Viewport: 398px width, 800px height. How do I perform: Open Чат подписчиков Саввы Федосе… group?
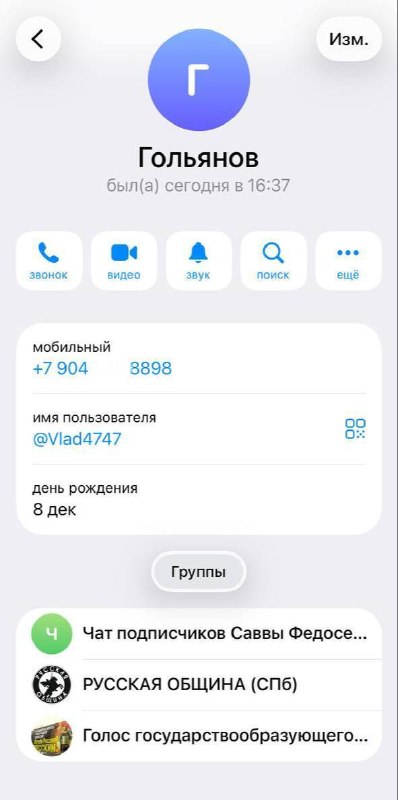(x=199, y=634)
